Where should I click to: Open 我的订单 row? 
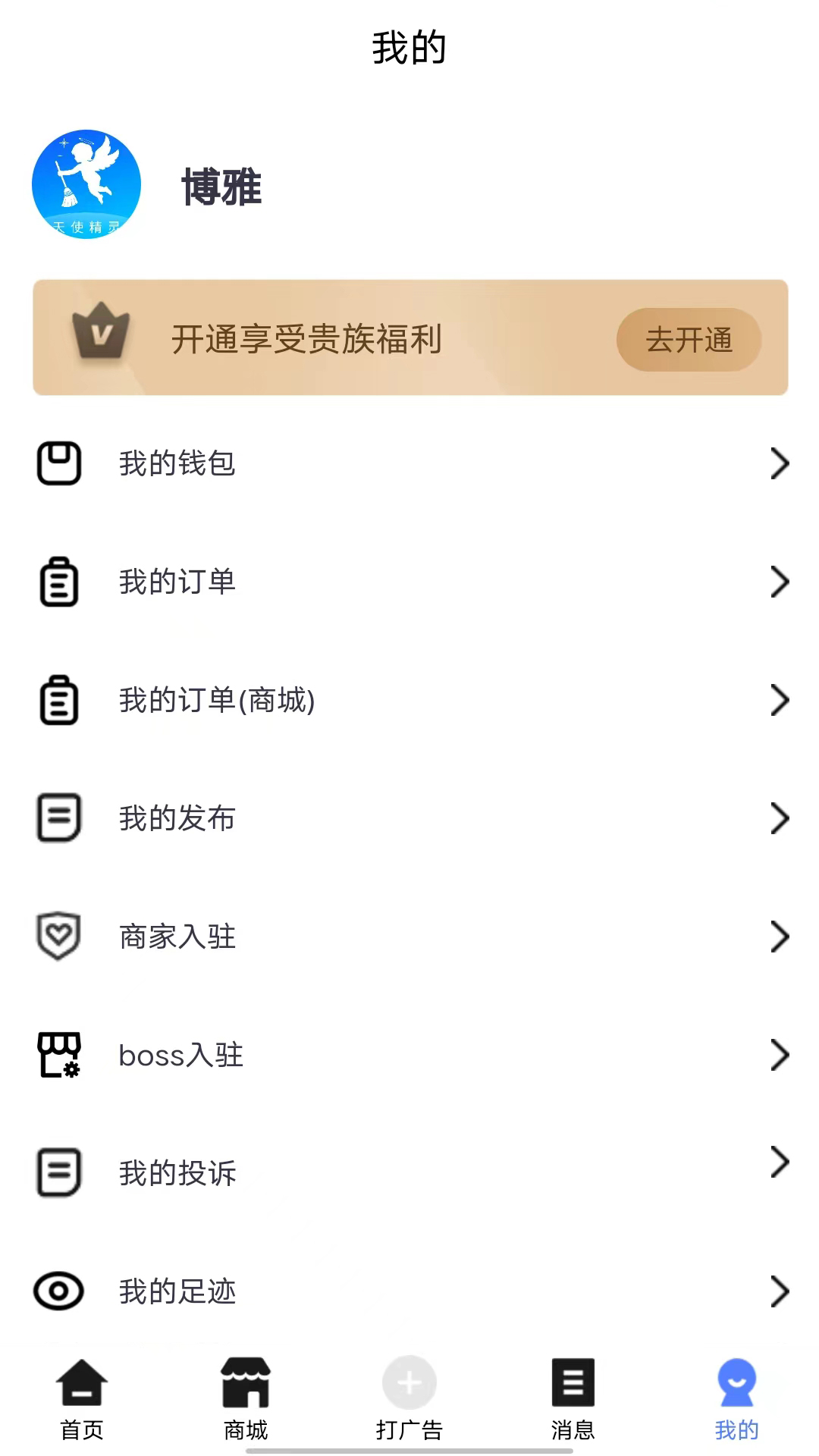click(x=409, y=582)
